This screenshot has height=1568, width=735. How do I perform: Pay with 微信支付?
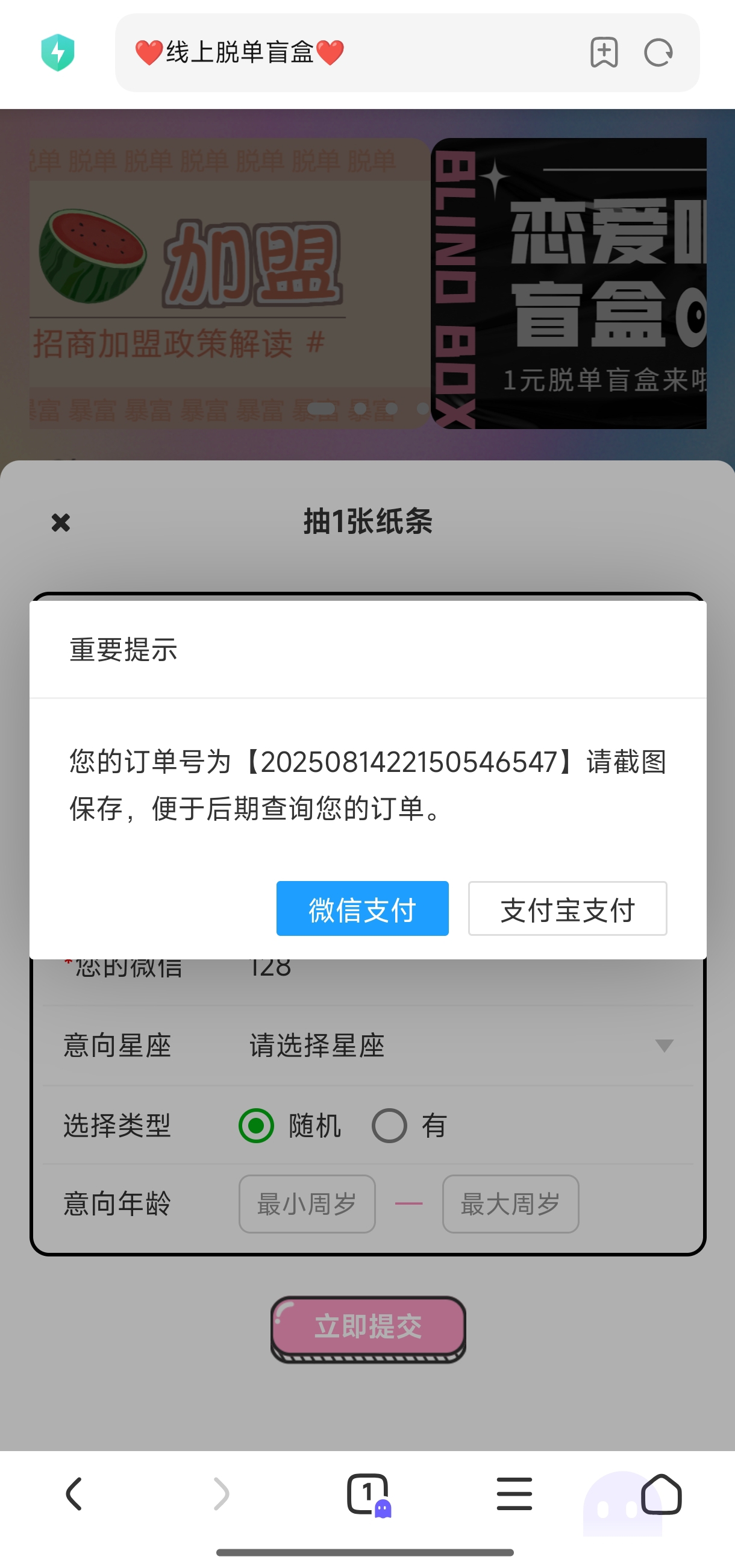pos(362,908)
